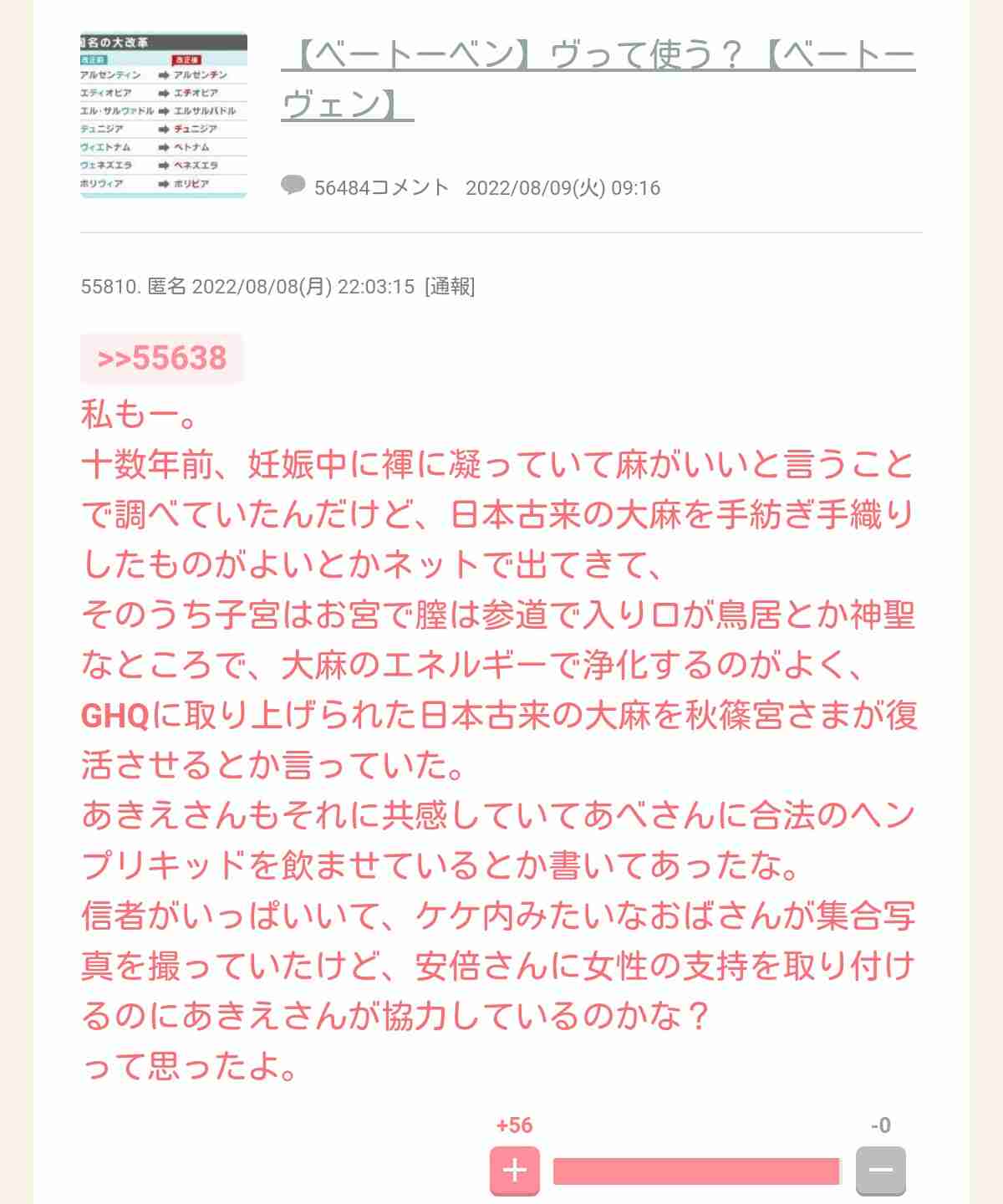Jump to quoted comment >>55638
This screenshot has height=1204, width=1003.
pyautogui.click(x=162, y=358)
